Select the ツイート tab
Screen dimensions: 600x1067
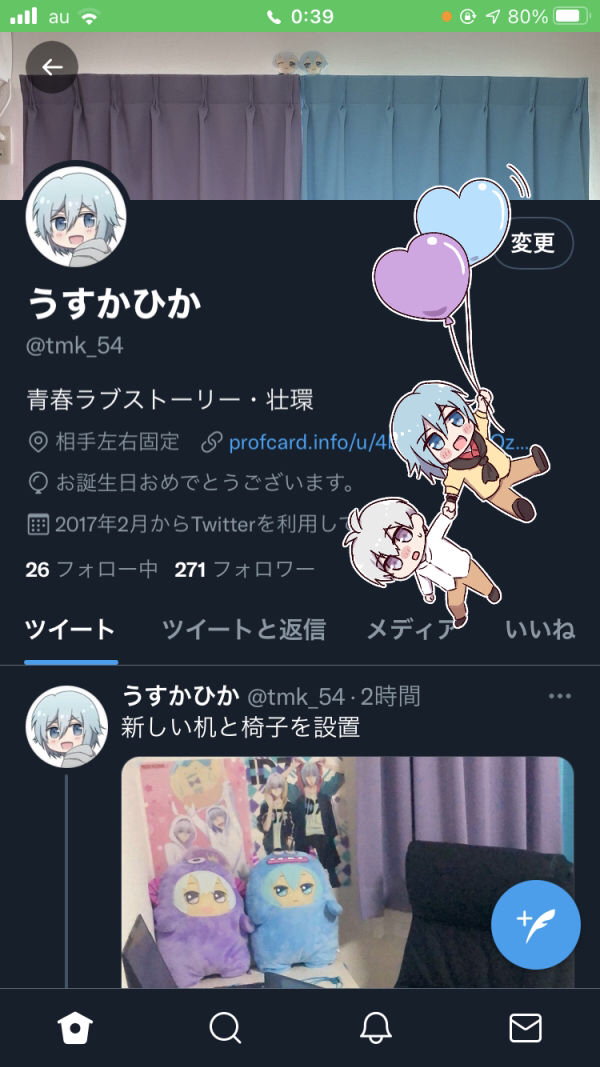tap(70, 630)
